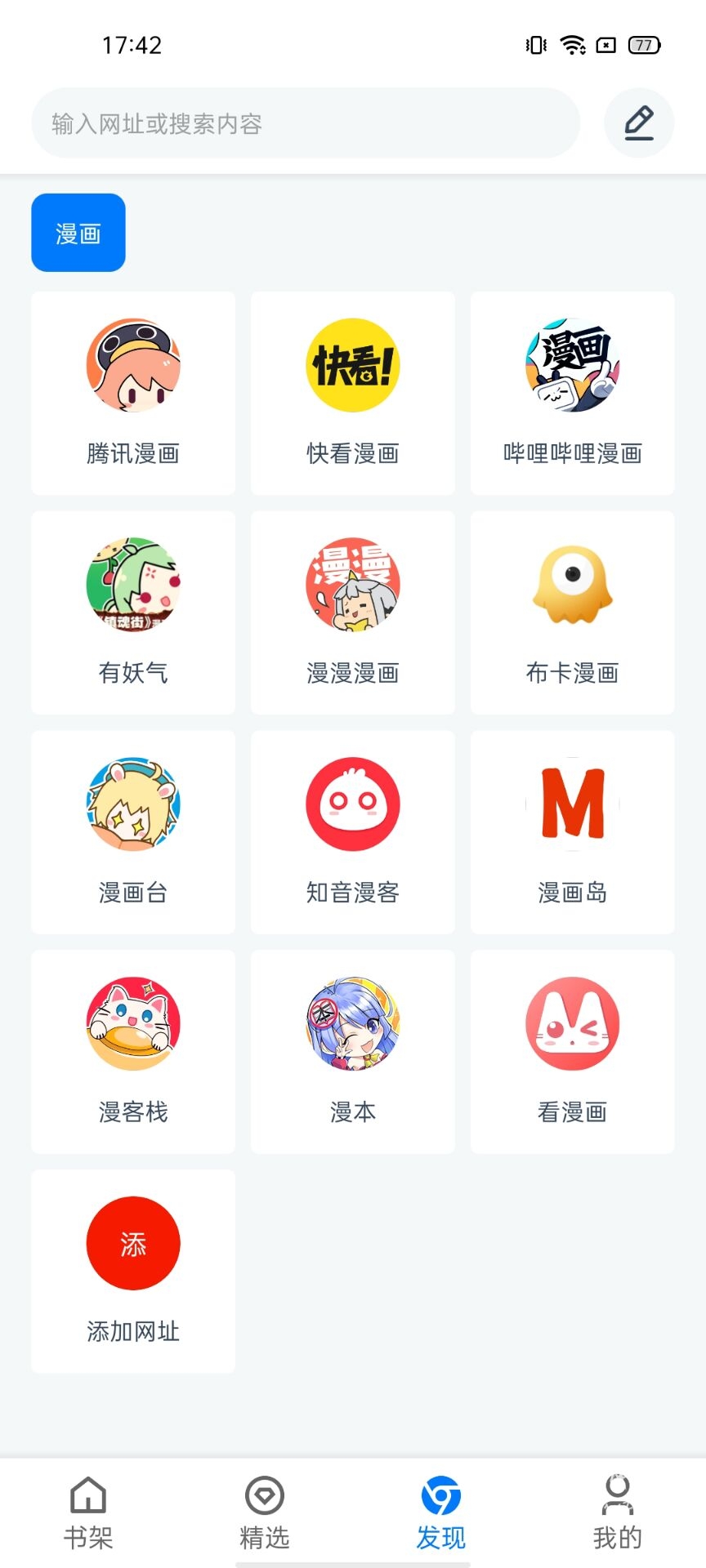This screenshot has width=706, height=1568.
Task: Go to 漫画台
Action: click(x=133, y=832)
